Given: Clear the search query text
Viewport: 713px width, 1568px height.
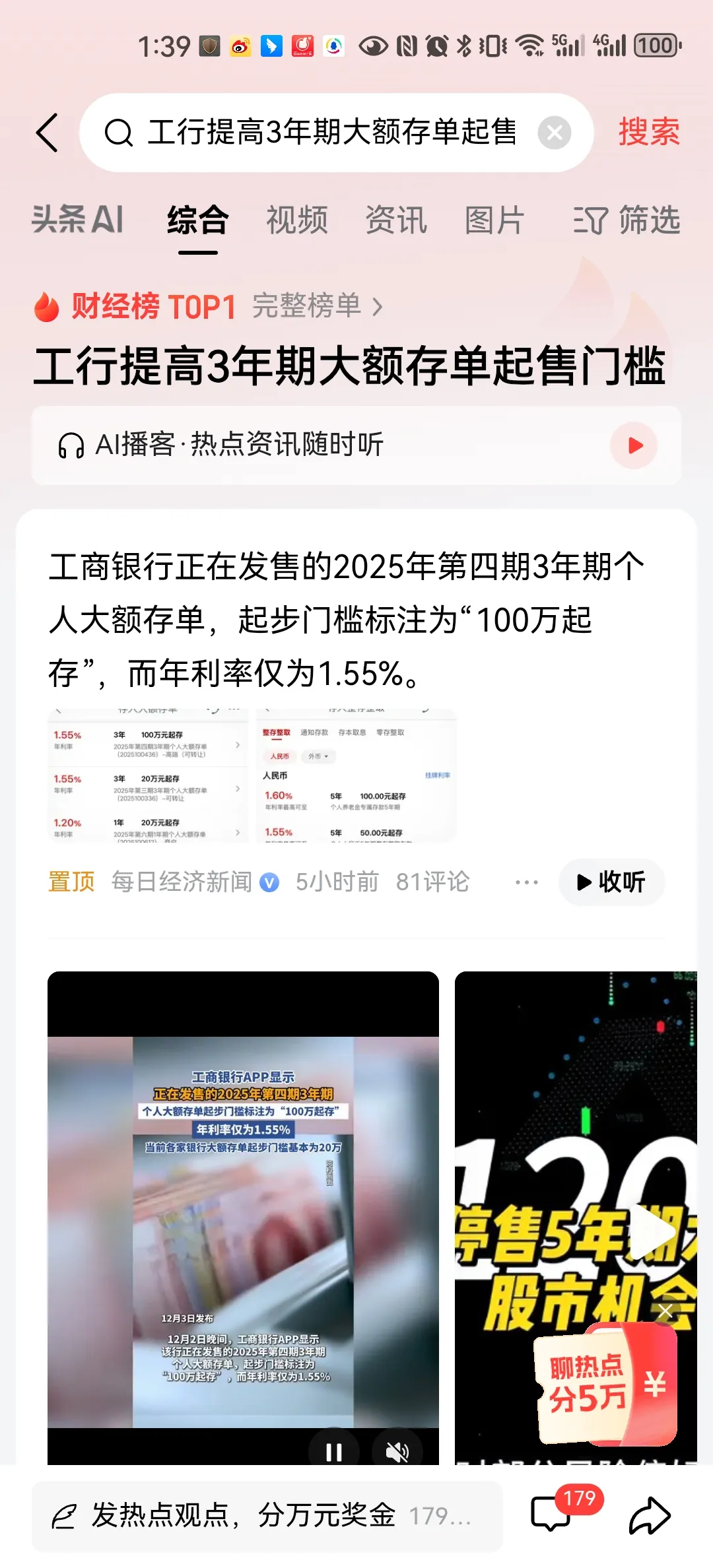Looking at the screenshot, I should [554, 133].
